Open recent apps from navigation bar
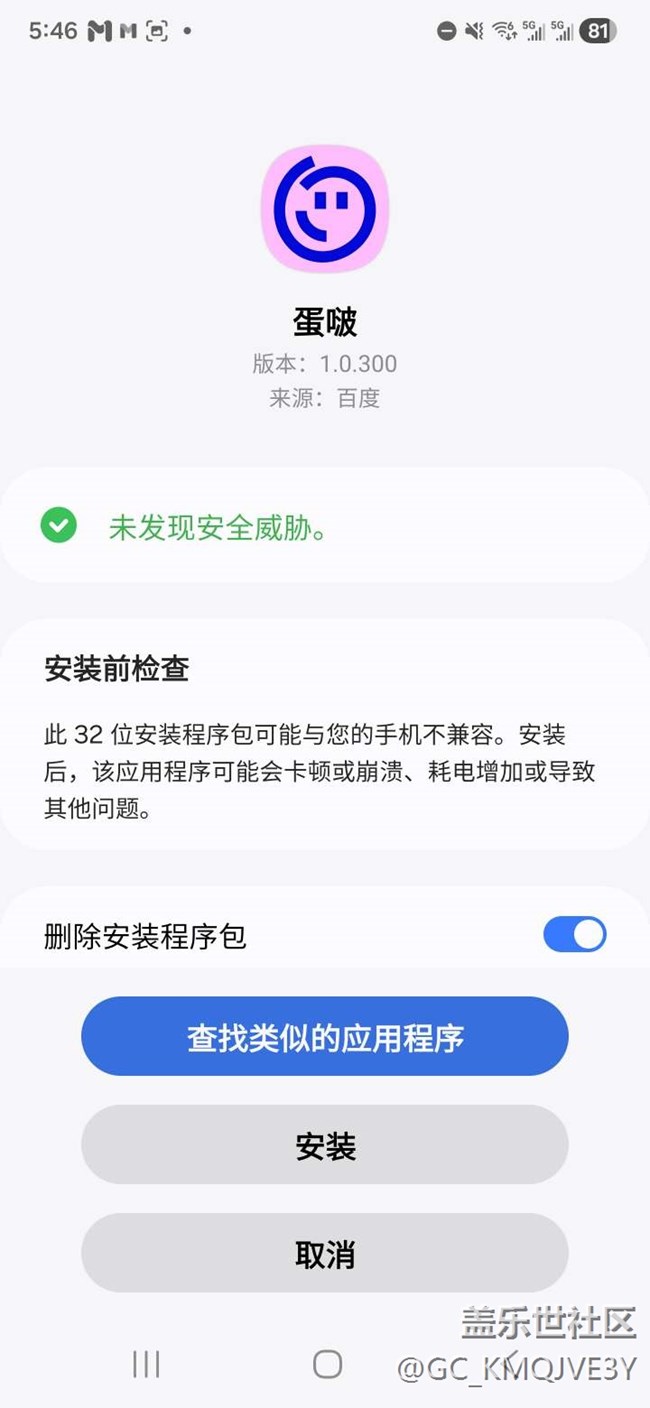 pyautogui.click(x=146, y=1364)
